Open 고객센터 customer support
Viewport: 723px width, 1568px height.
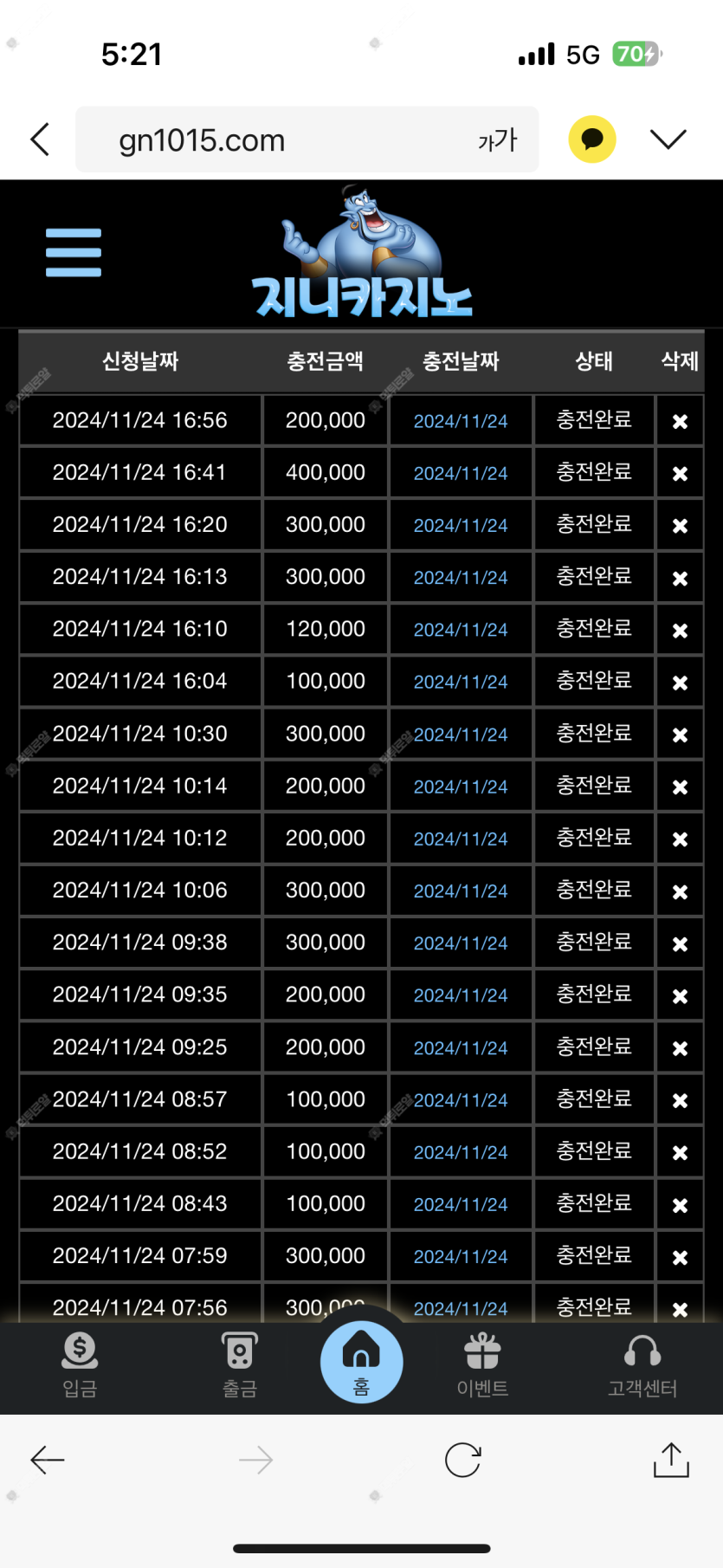[642, 1366]
